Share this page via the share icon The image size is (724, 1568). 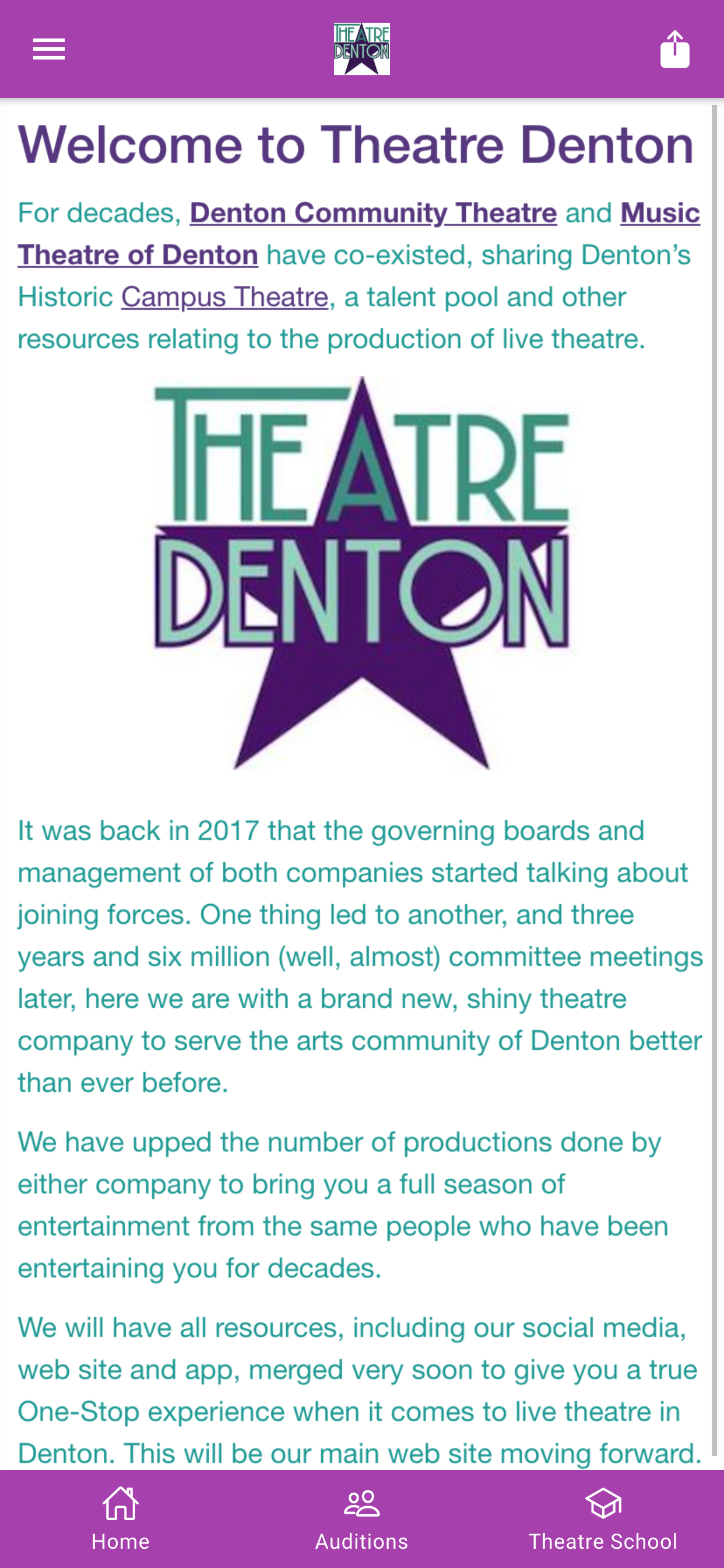point(674,48)
